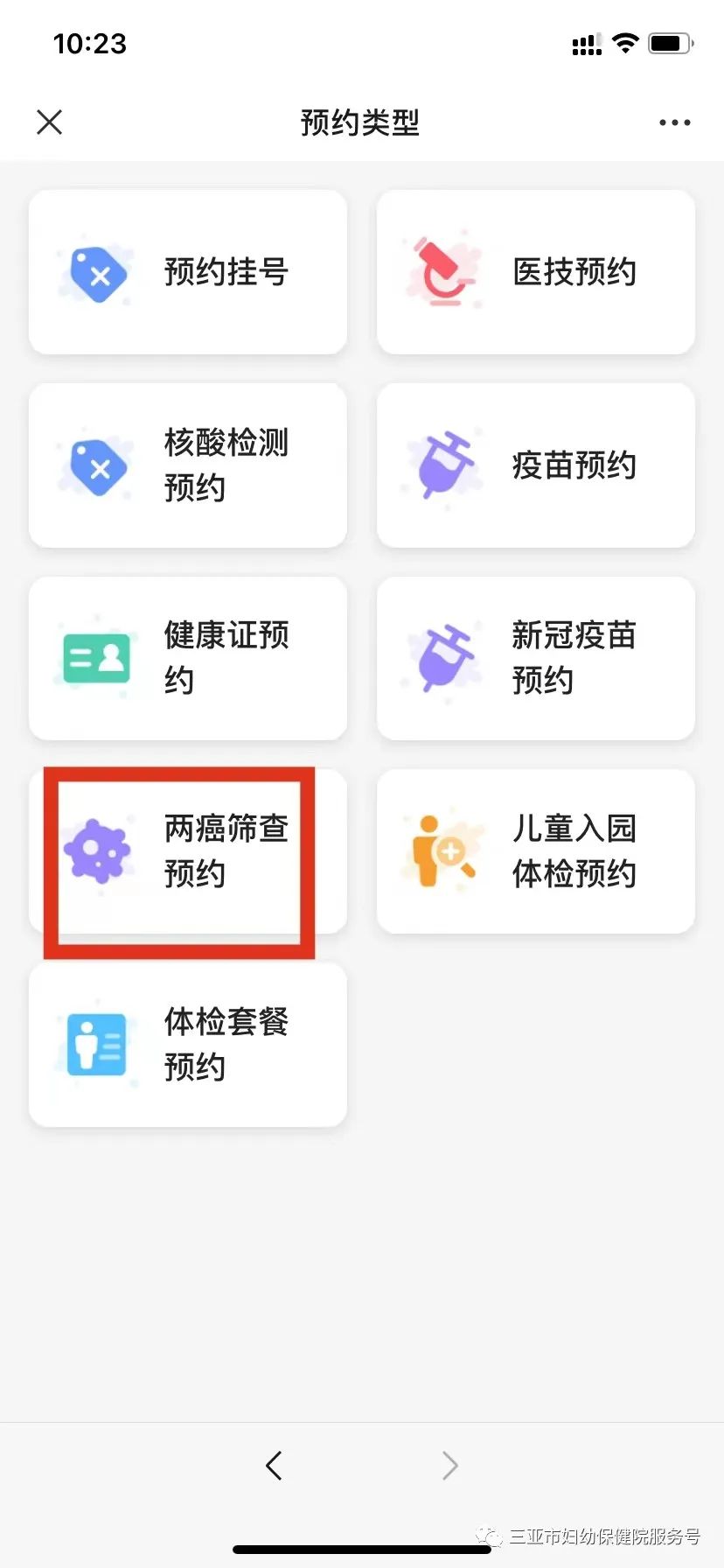This screenshot has height=1568, width=724.
Task: Select the green ID card icon for 健康证预约
Action: [x=98, y=659]
